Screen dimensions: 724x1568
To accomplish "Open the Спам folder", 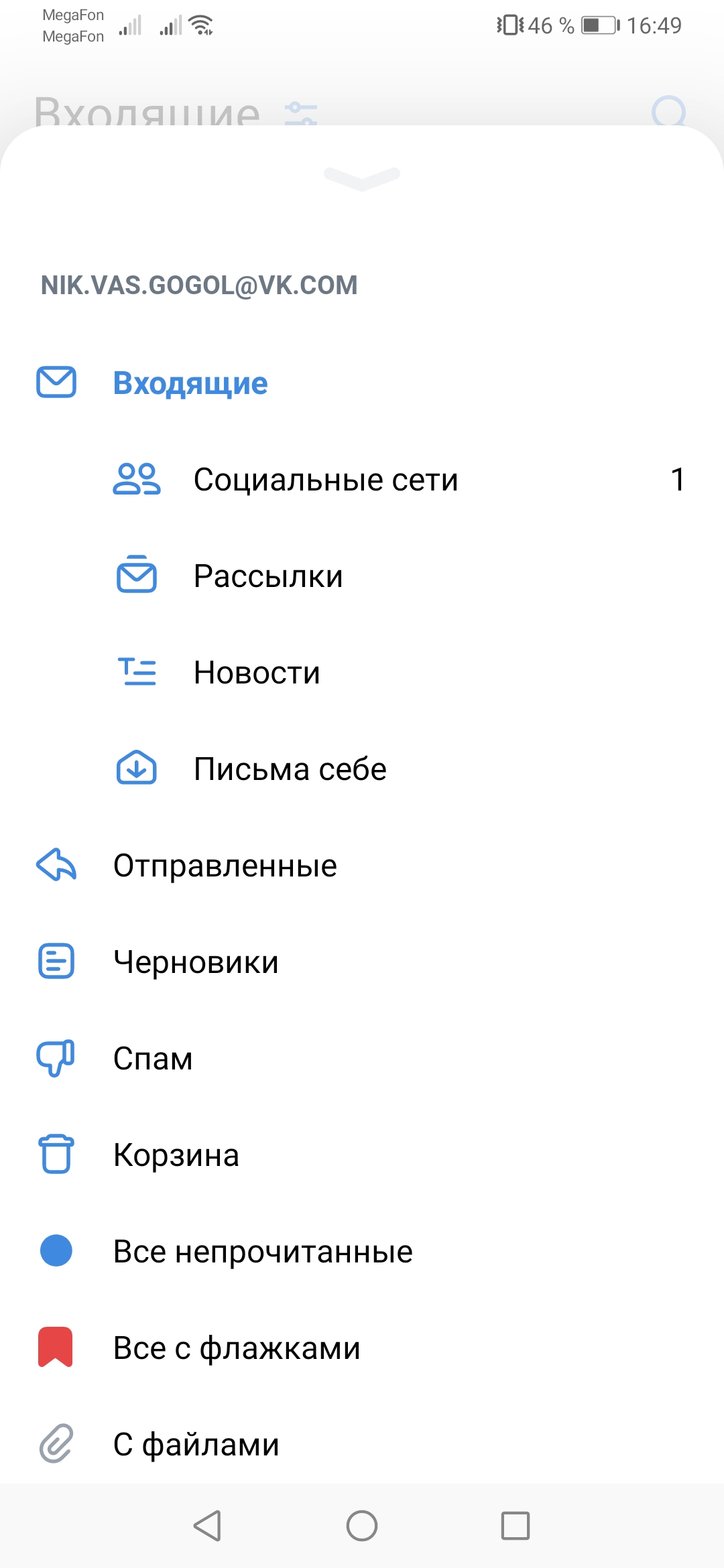I will pos(153,1059).
